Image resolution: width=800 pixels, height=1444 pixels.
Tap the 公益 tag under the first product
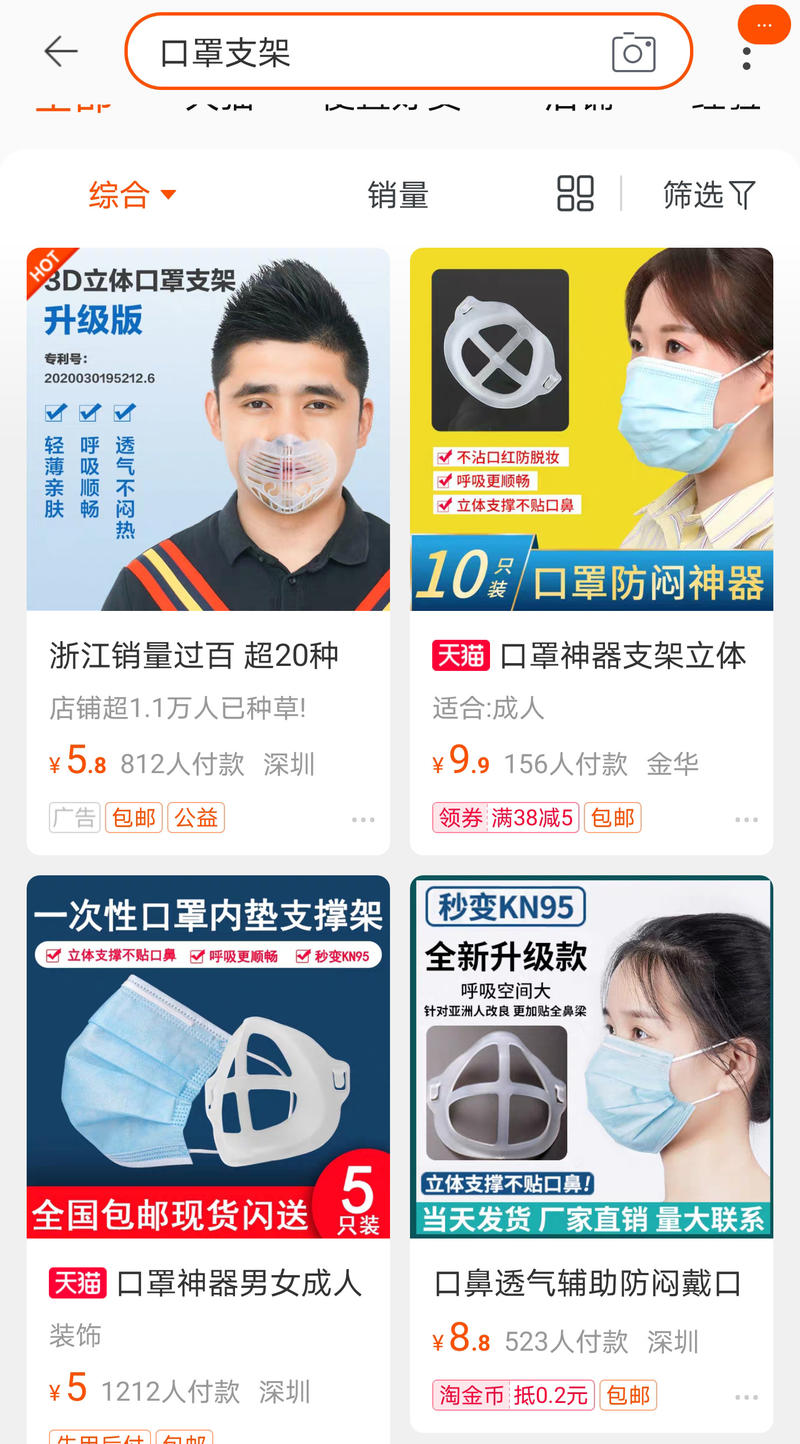(x=196, y=818)
